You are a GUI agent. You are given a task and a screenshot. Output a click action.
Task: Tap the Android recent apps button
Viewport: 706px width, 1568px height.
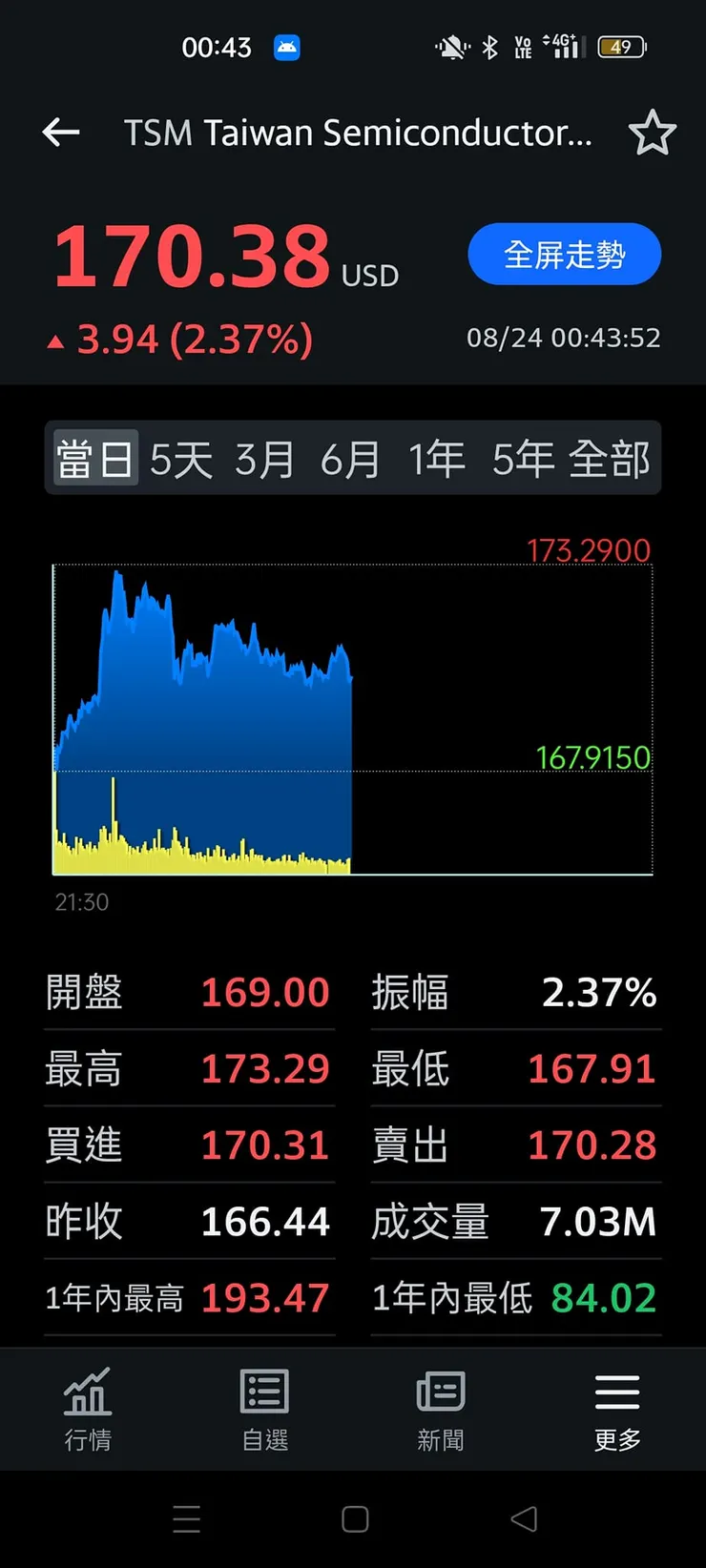(187, 1518)
